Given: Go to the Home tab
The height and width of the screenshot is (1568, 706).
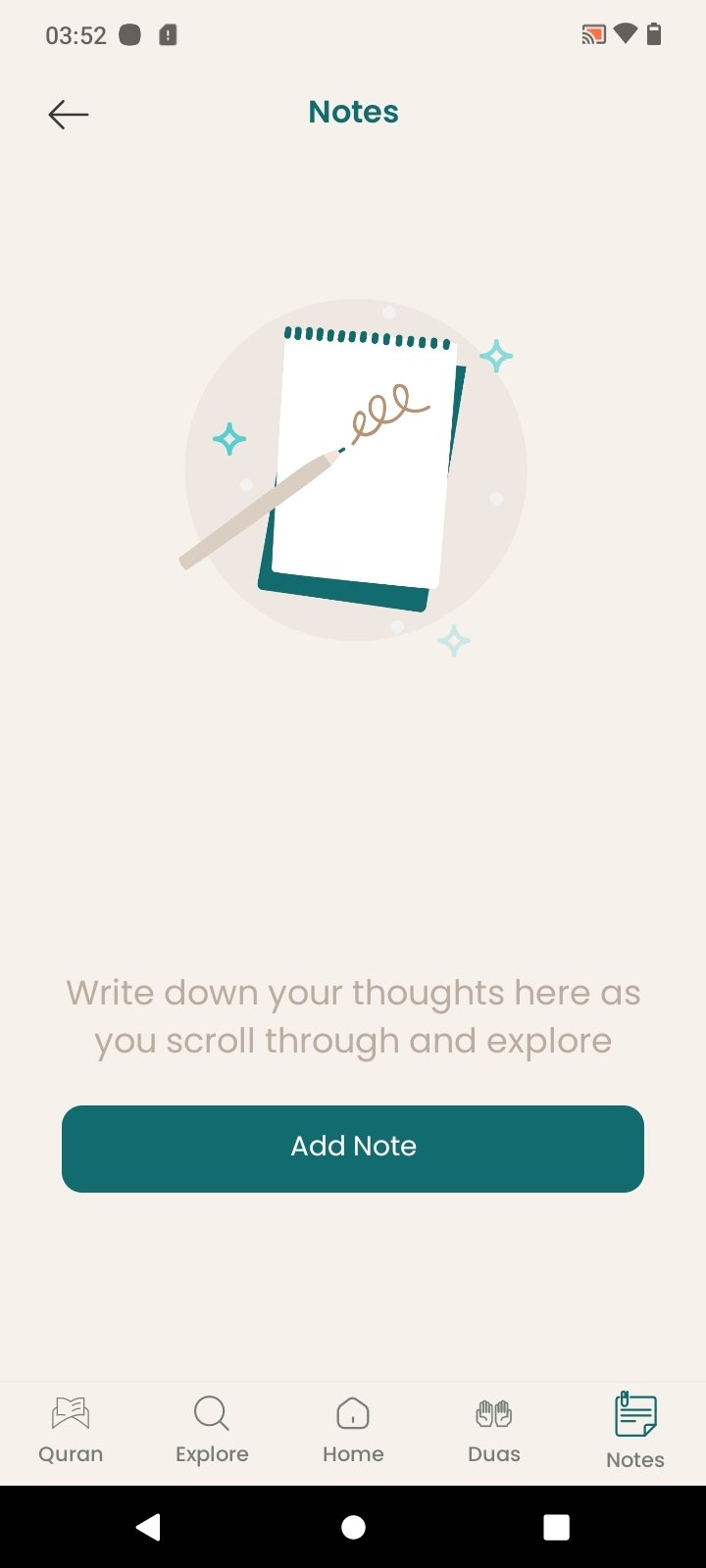Looking at the screenshot, I should pyautogui.click(x=353, y=1431).
